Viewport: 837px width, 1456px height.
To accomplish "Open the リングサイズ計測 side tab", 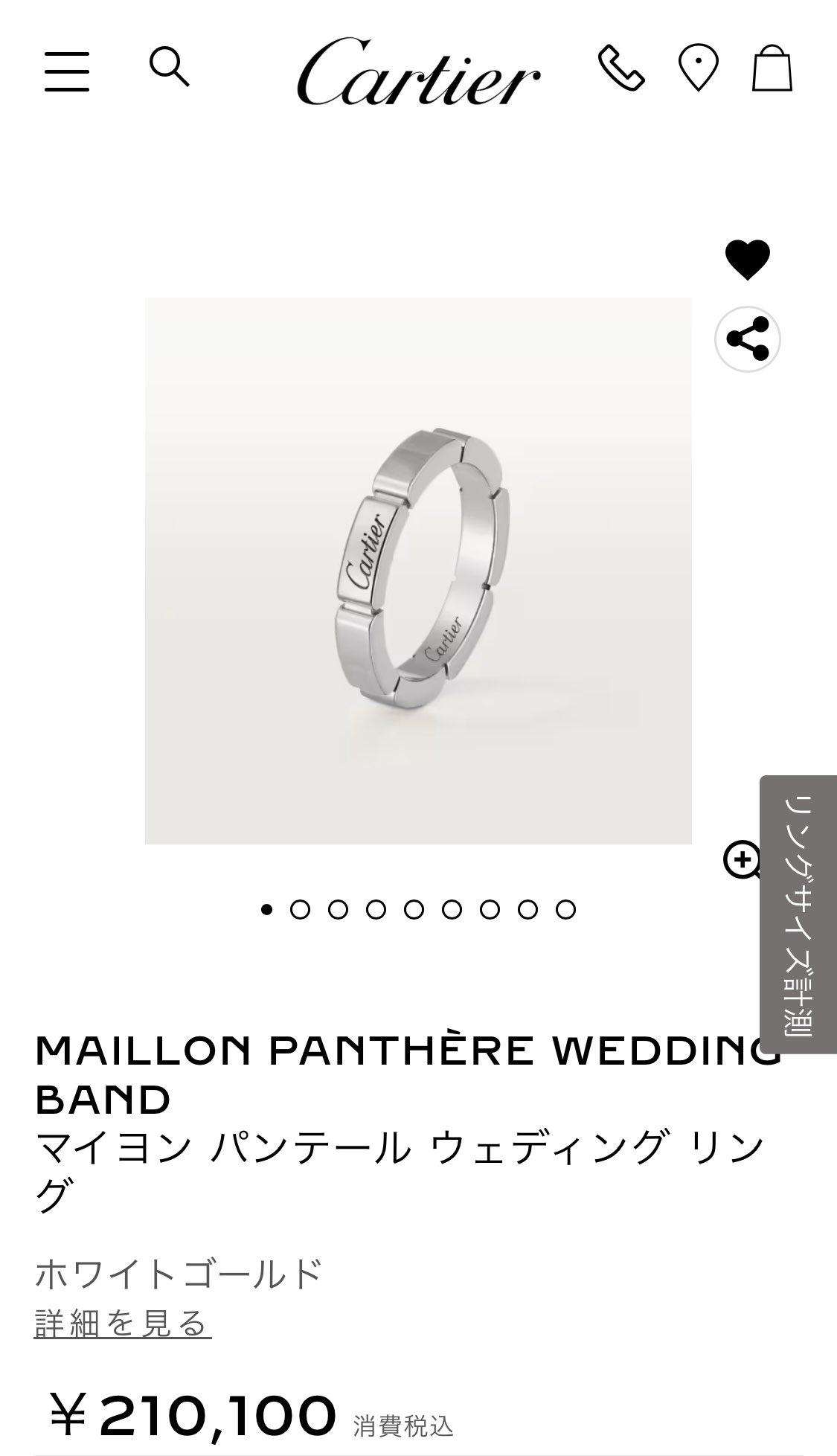I will point(798,914).
